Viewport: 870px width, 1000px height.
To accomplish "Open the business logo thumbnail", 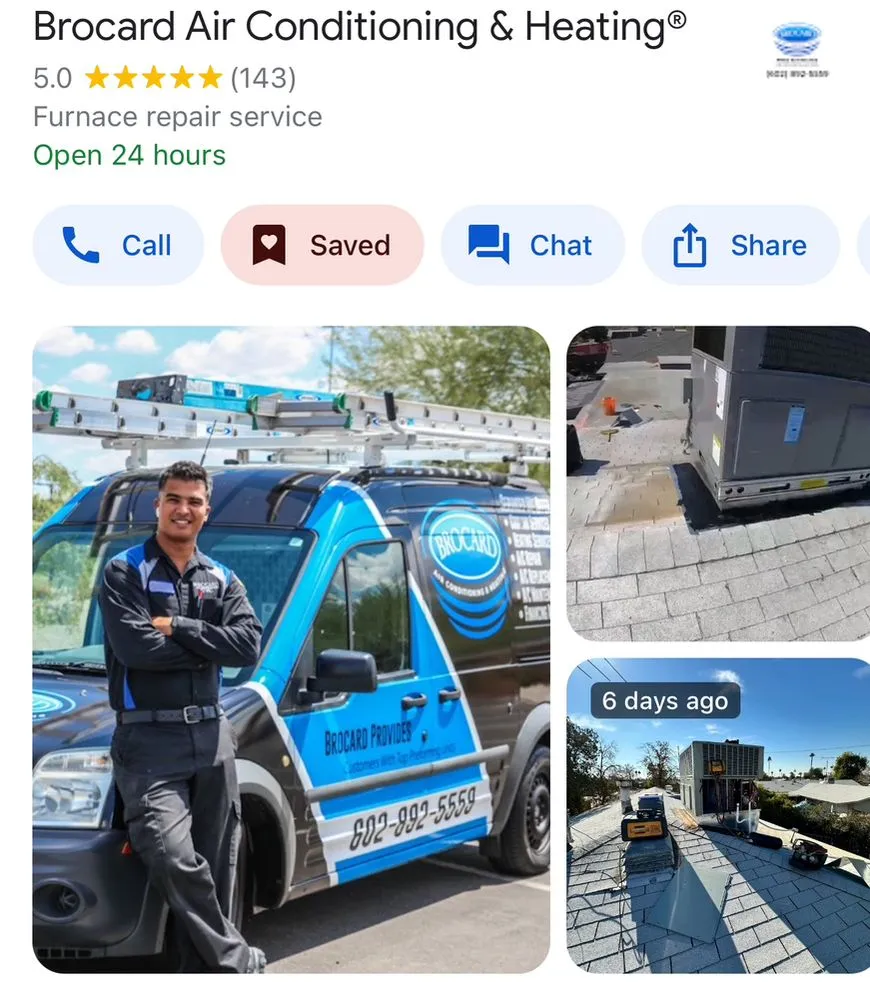I will 797,49.
